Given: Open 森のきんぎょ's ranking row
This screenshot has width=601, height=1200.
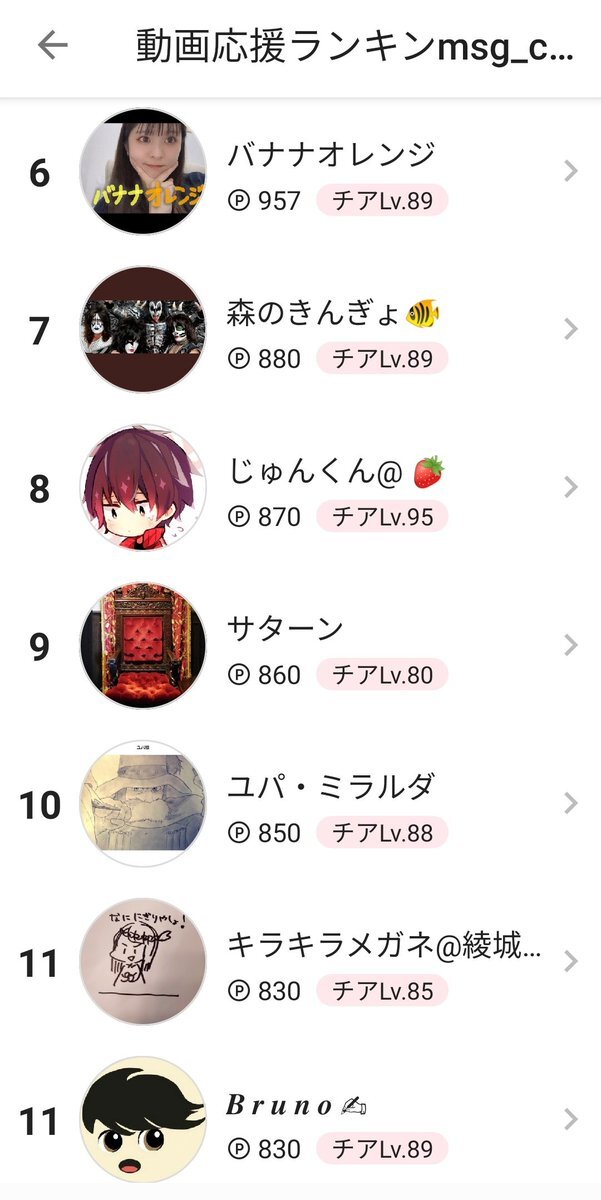Looking at the screenshot, I should [300, 329].
